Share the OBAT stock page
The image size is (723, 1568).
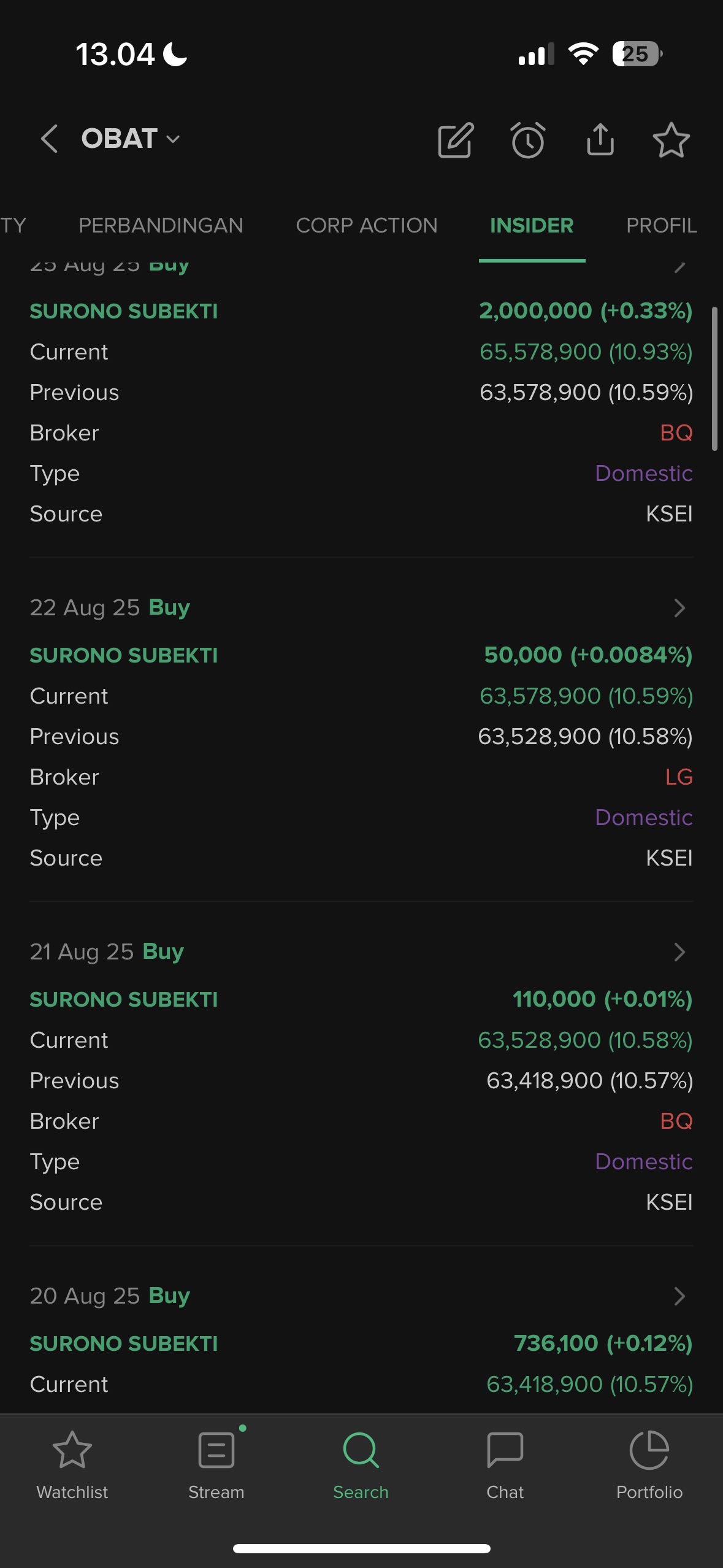click(x=600, y=139)
